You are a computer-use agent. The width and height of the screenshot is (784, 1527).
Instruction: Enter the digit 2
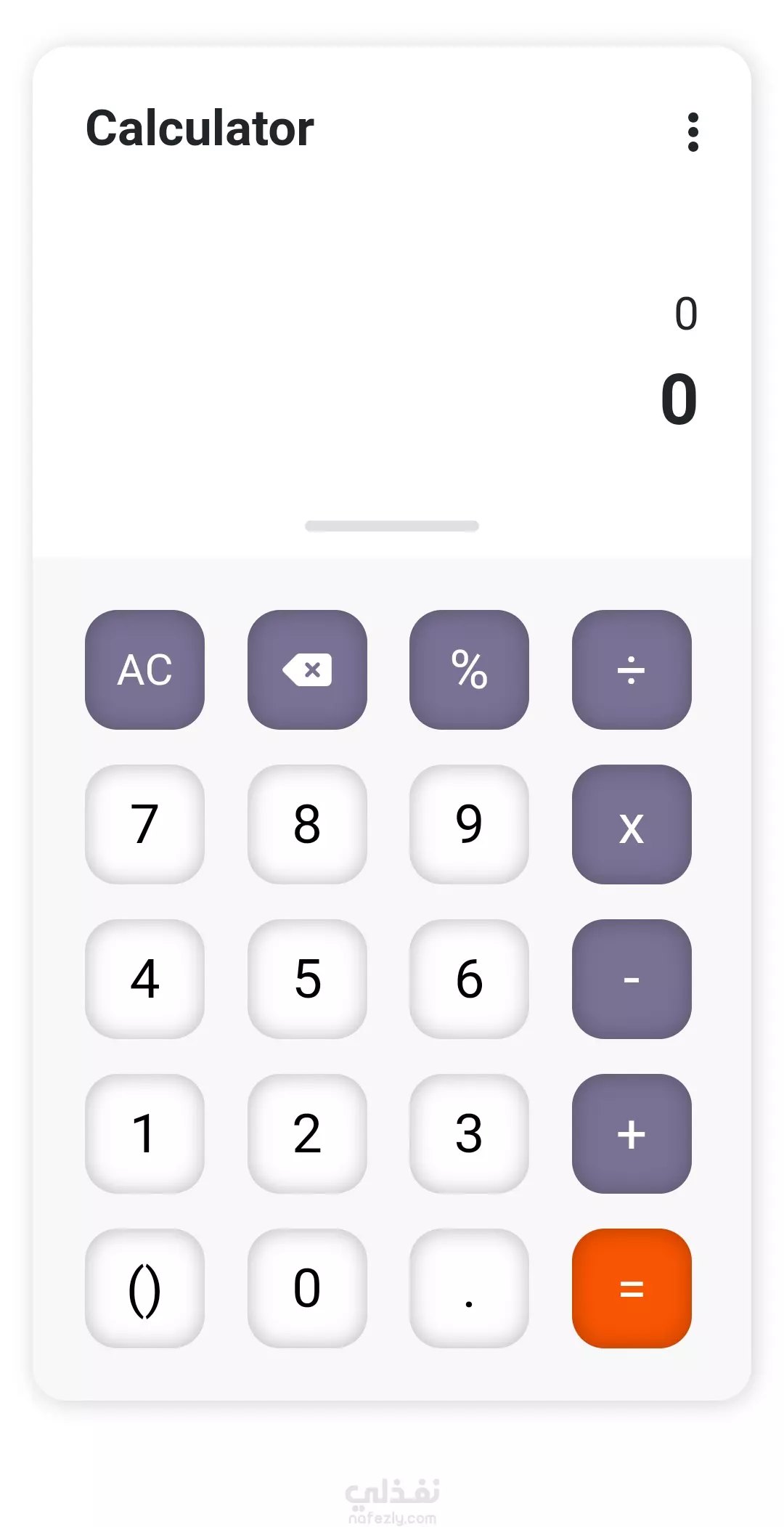click(307, 1133)
